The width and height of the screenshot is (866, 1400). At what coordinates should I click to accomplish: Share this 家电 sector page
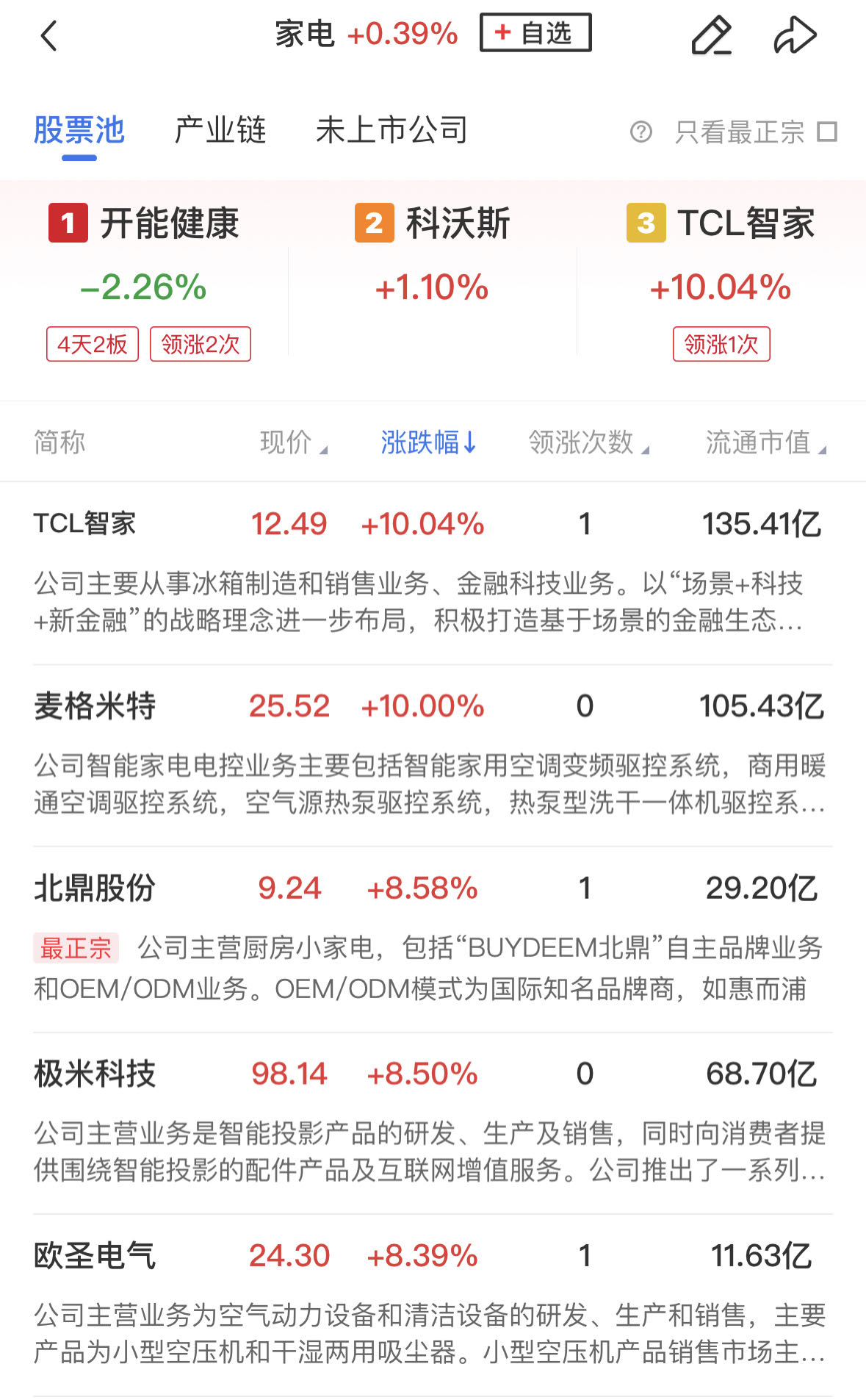tap(795, 35)
